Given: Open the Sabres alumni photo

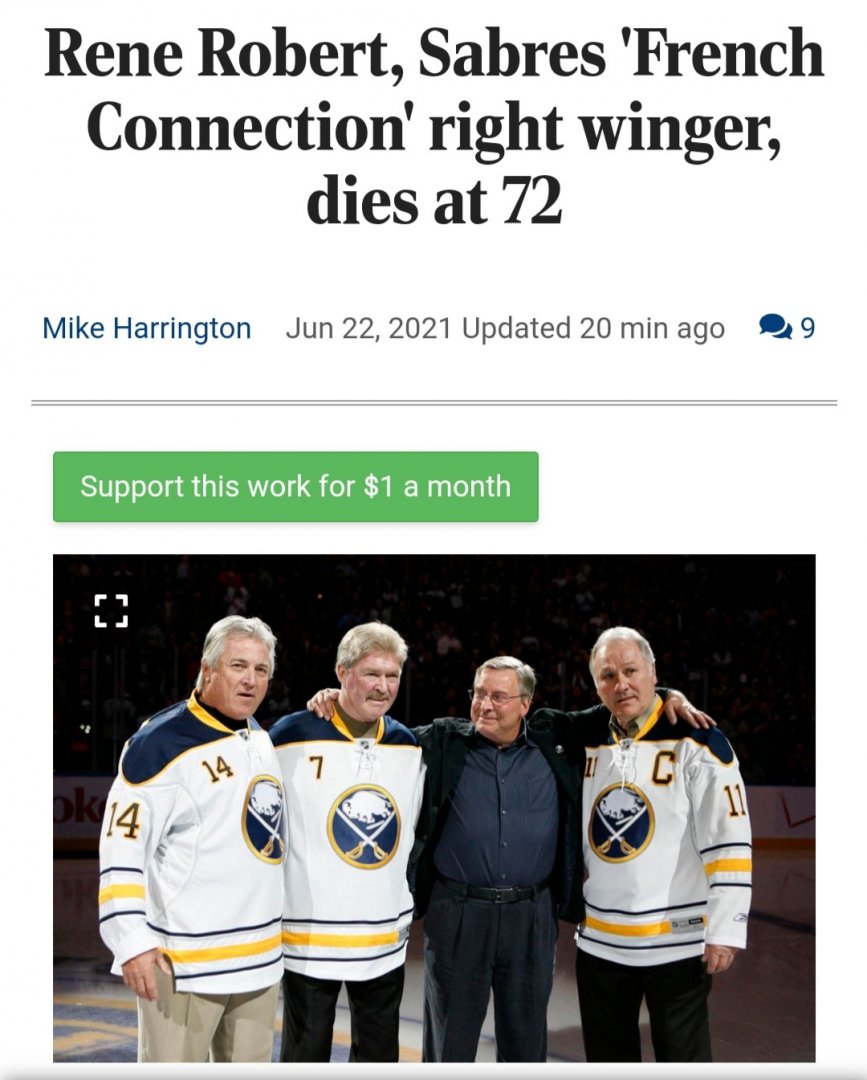Looking at the screenshot, I should 434,820.
